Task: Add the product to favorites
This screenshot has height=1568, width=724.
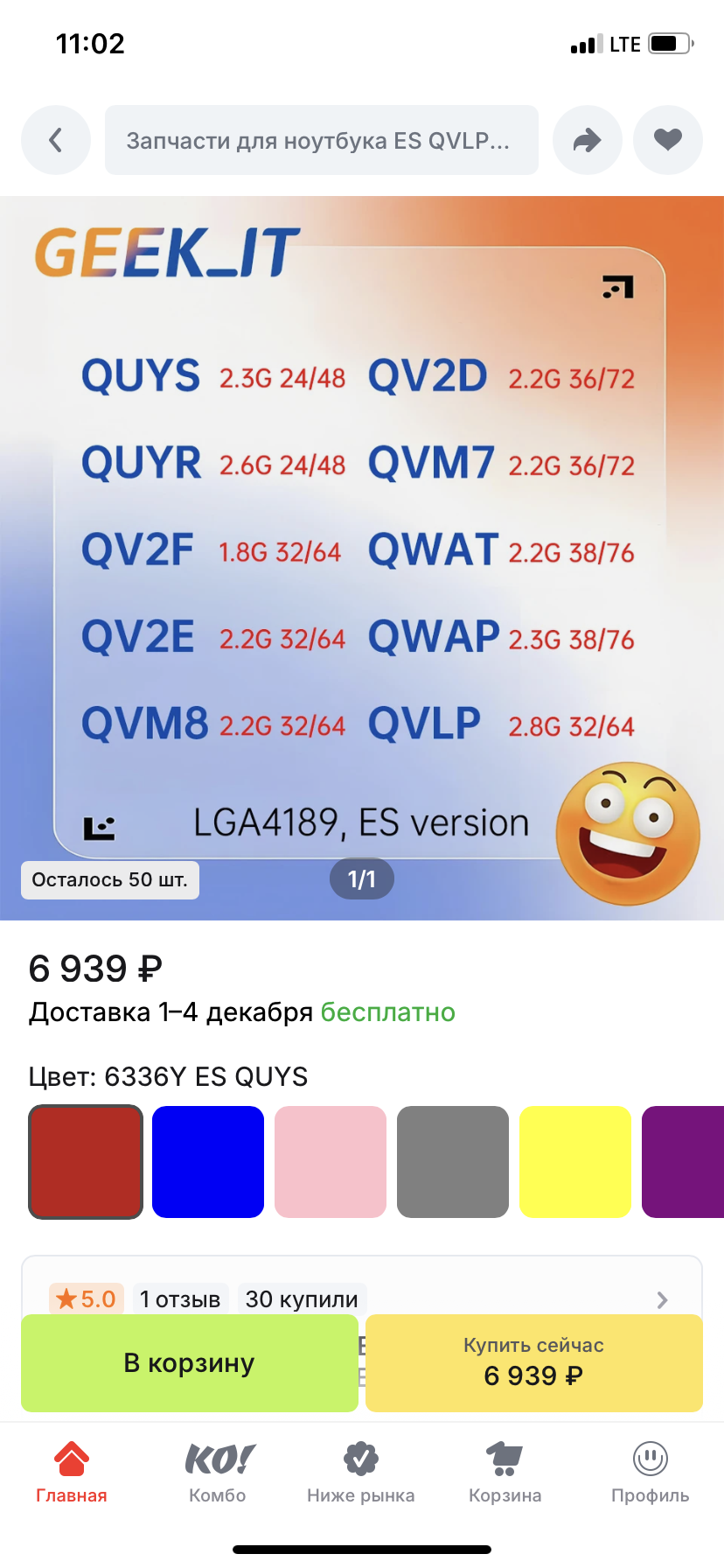Action: click(668, 140)
